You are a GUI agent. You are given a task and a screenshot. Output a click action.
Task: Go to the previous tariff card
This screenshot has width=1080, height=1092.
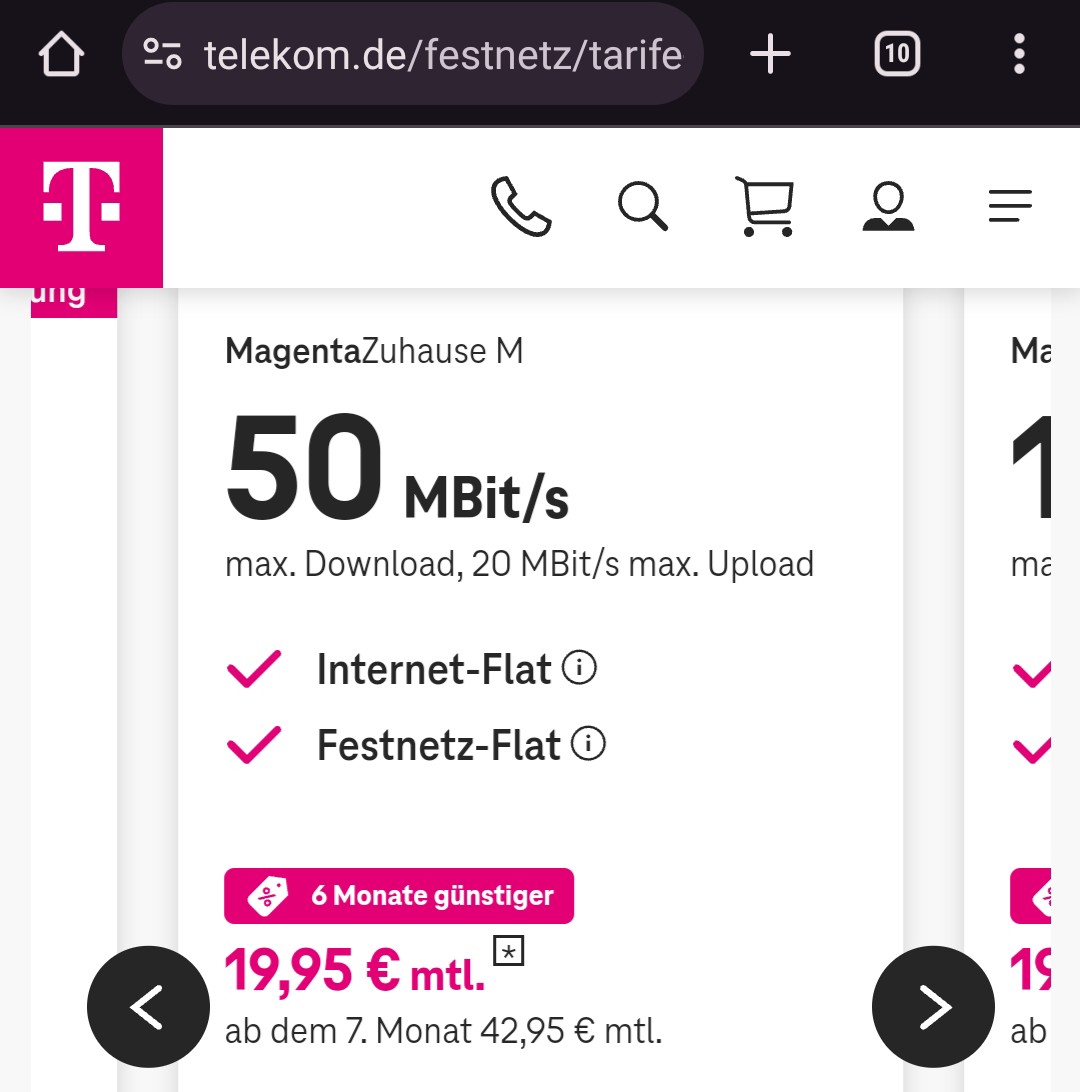coord(148,1007)
